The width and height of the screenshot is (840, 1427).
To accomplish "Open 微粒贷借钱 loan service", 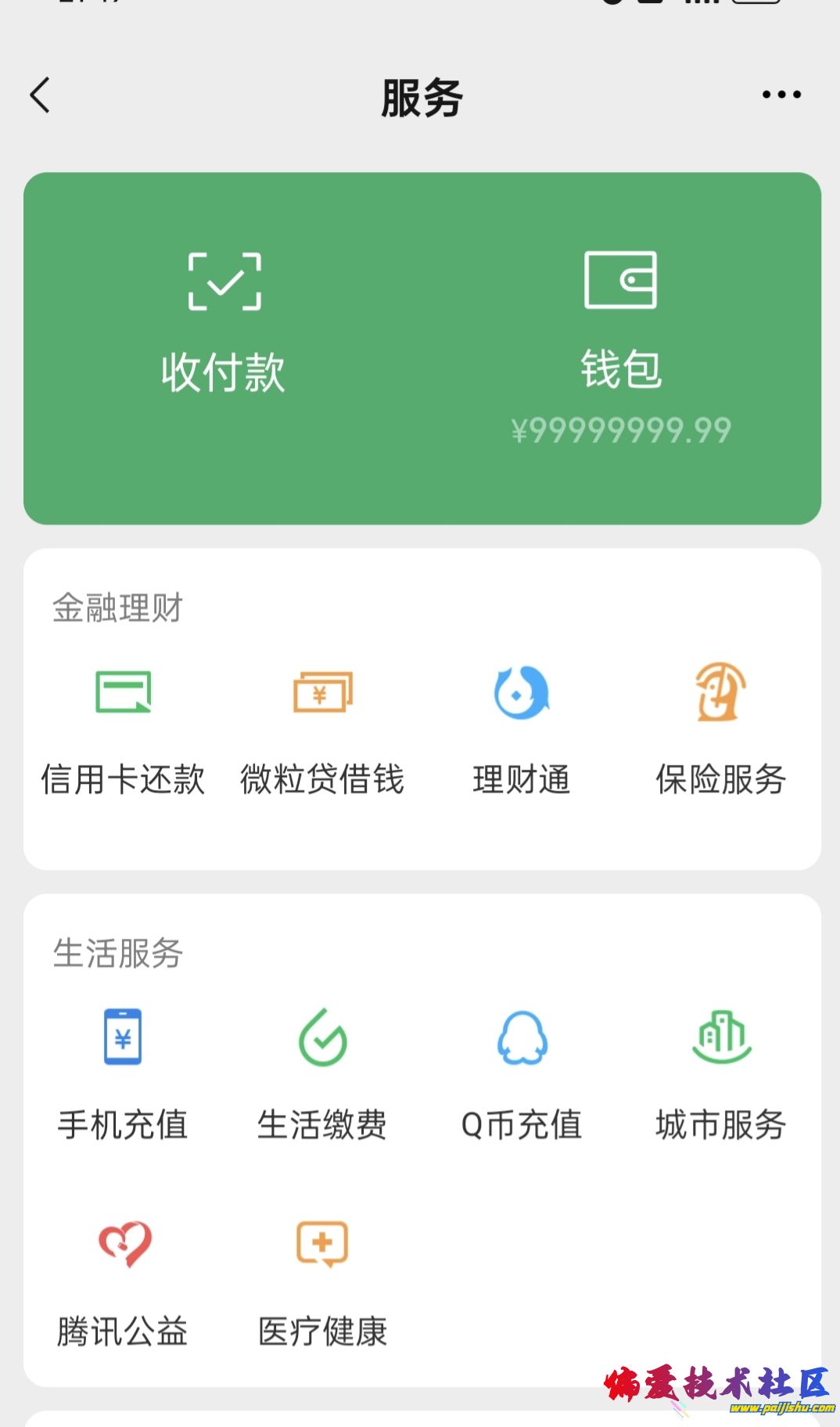I will click(322, 729).
